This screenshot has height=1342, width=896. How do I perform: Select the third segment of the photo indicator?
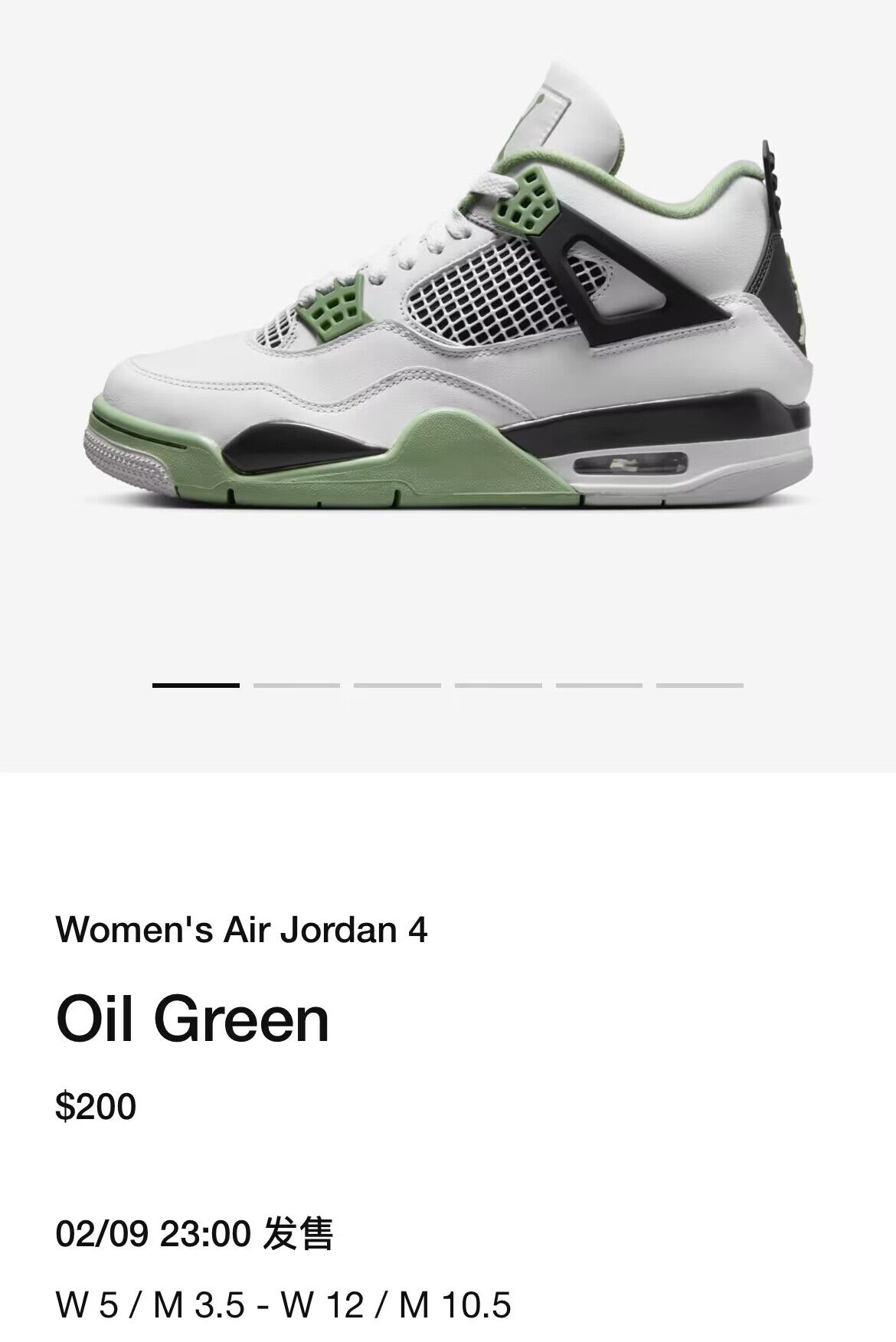(x=397, y=686)
